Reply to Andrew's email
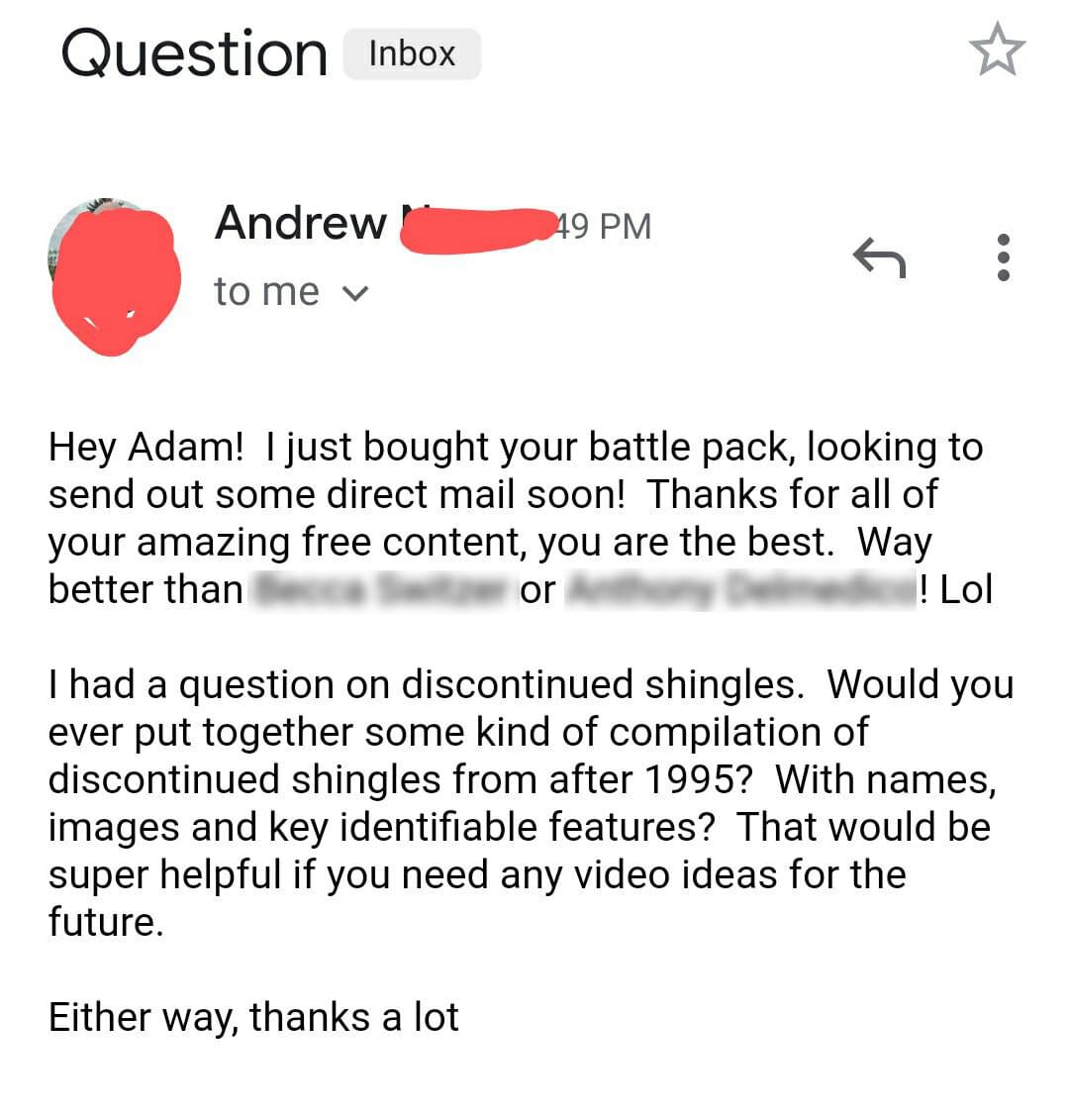This screenshot has width=1069, height=1120. [879, 257]
